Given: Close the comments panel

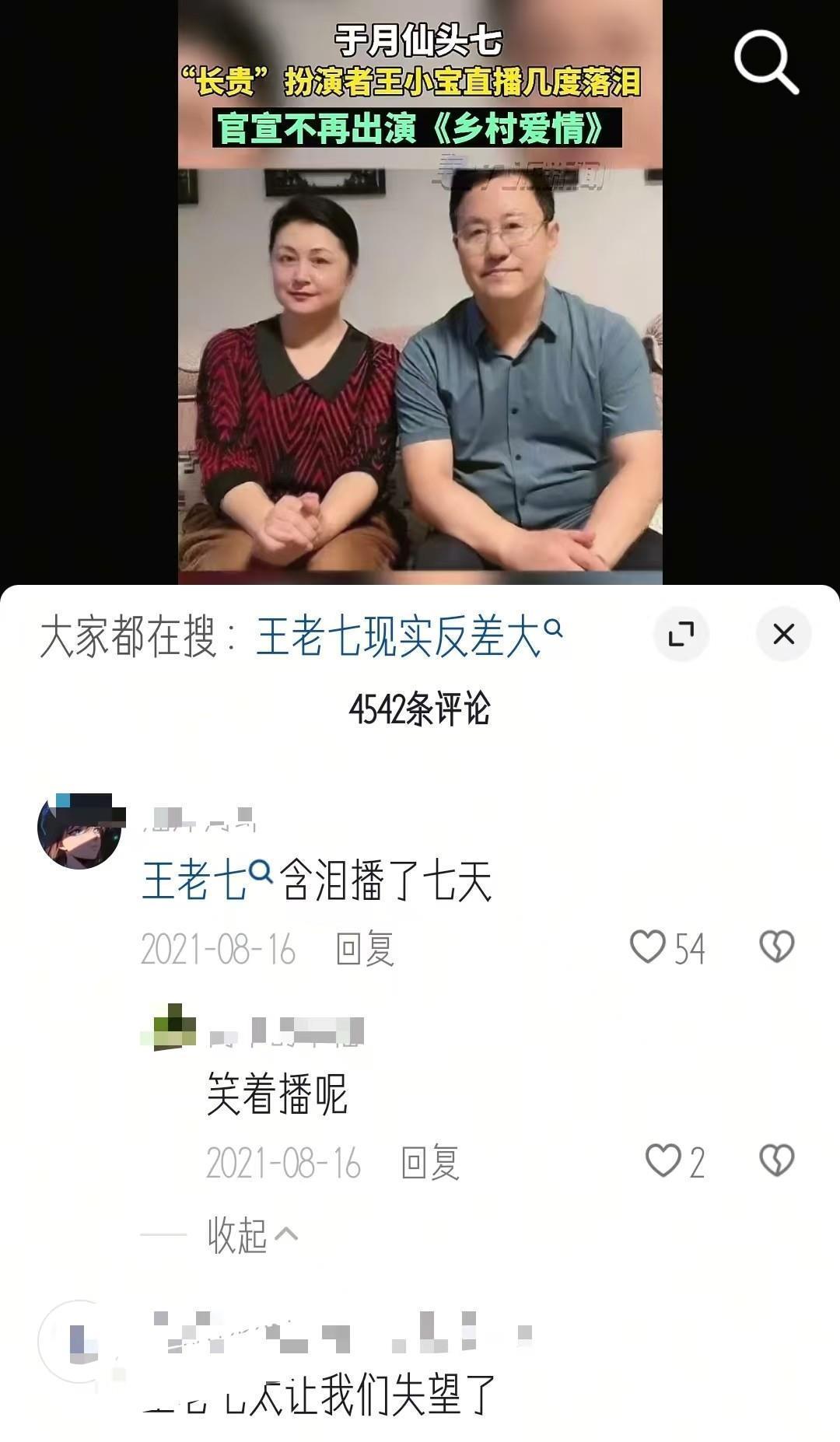Looking at the screenshot, I should click(783, 634).
